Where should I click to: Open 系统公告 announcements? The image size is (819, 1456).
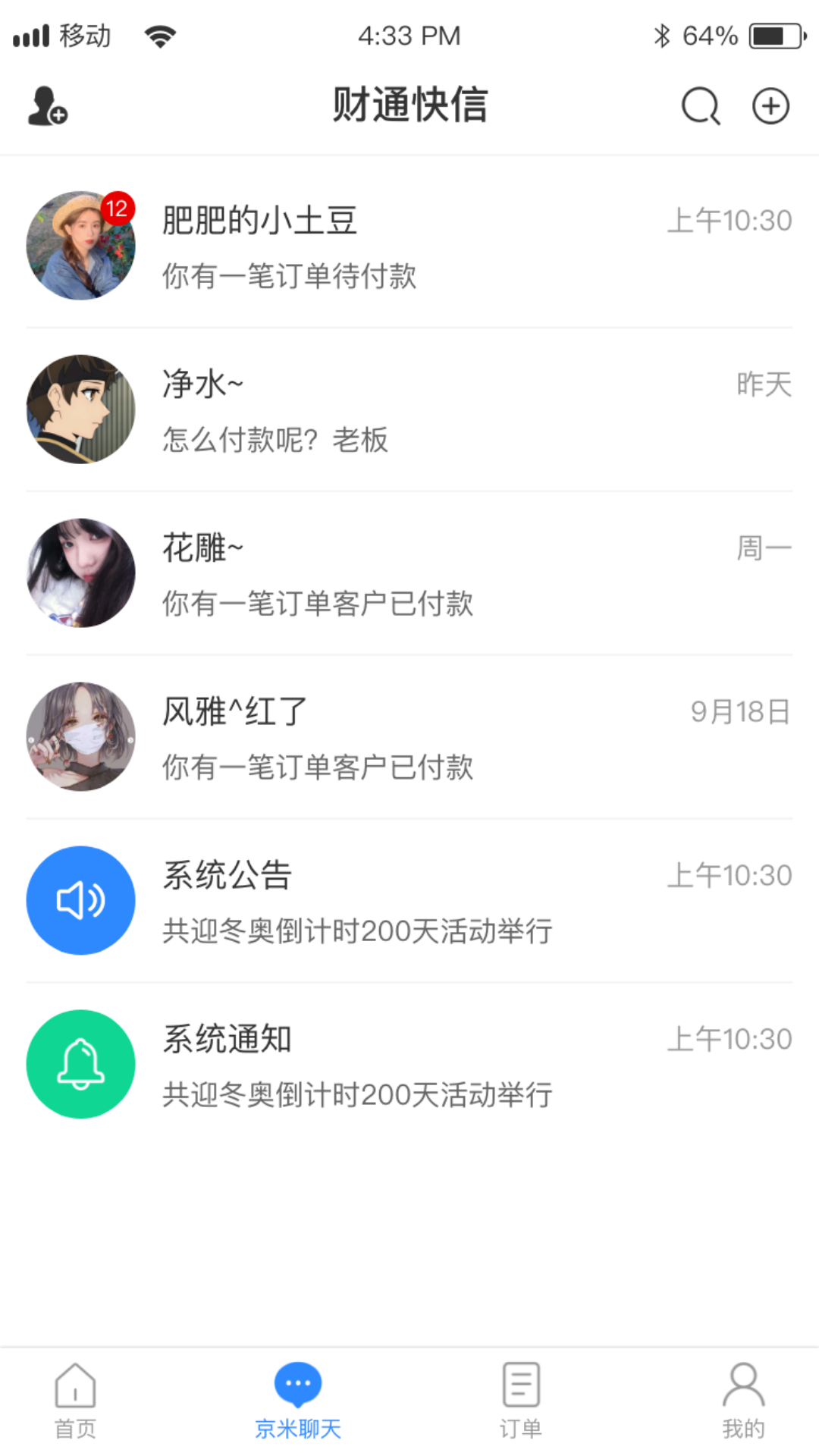[x=409, y=901]
